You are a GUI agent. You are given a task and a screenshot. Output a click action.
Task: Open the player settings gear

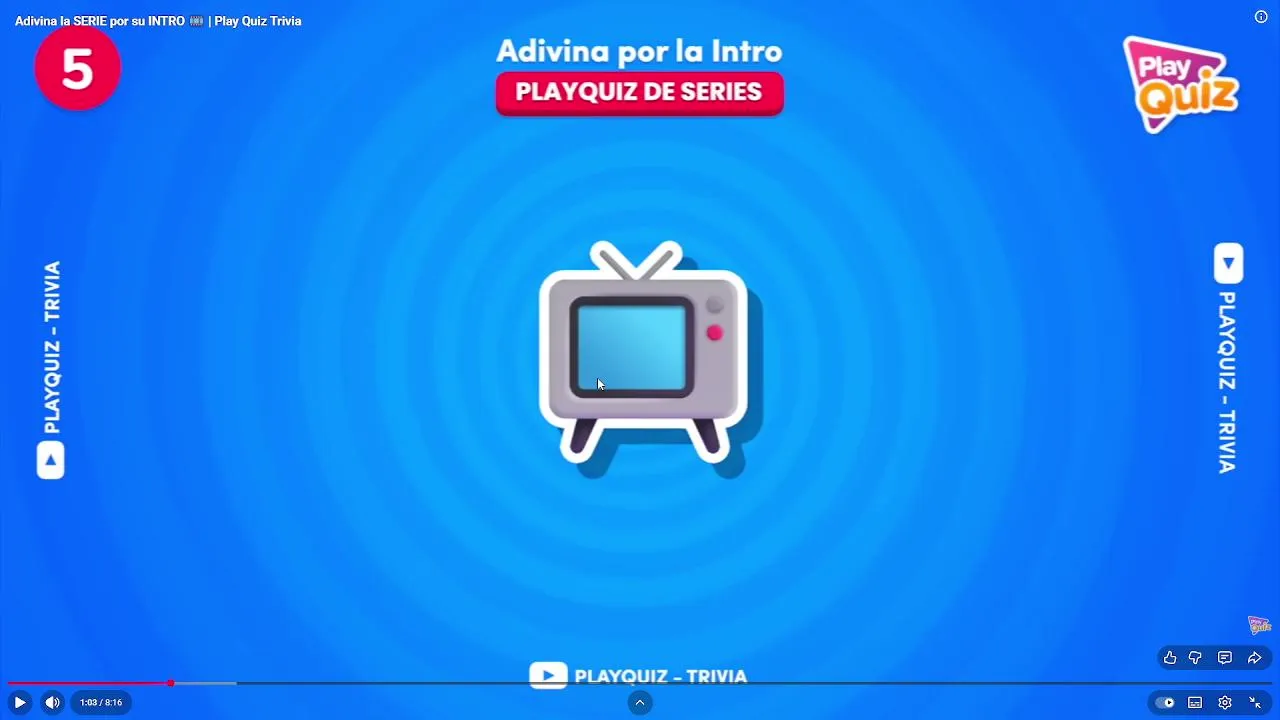tap(1225, 702)
